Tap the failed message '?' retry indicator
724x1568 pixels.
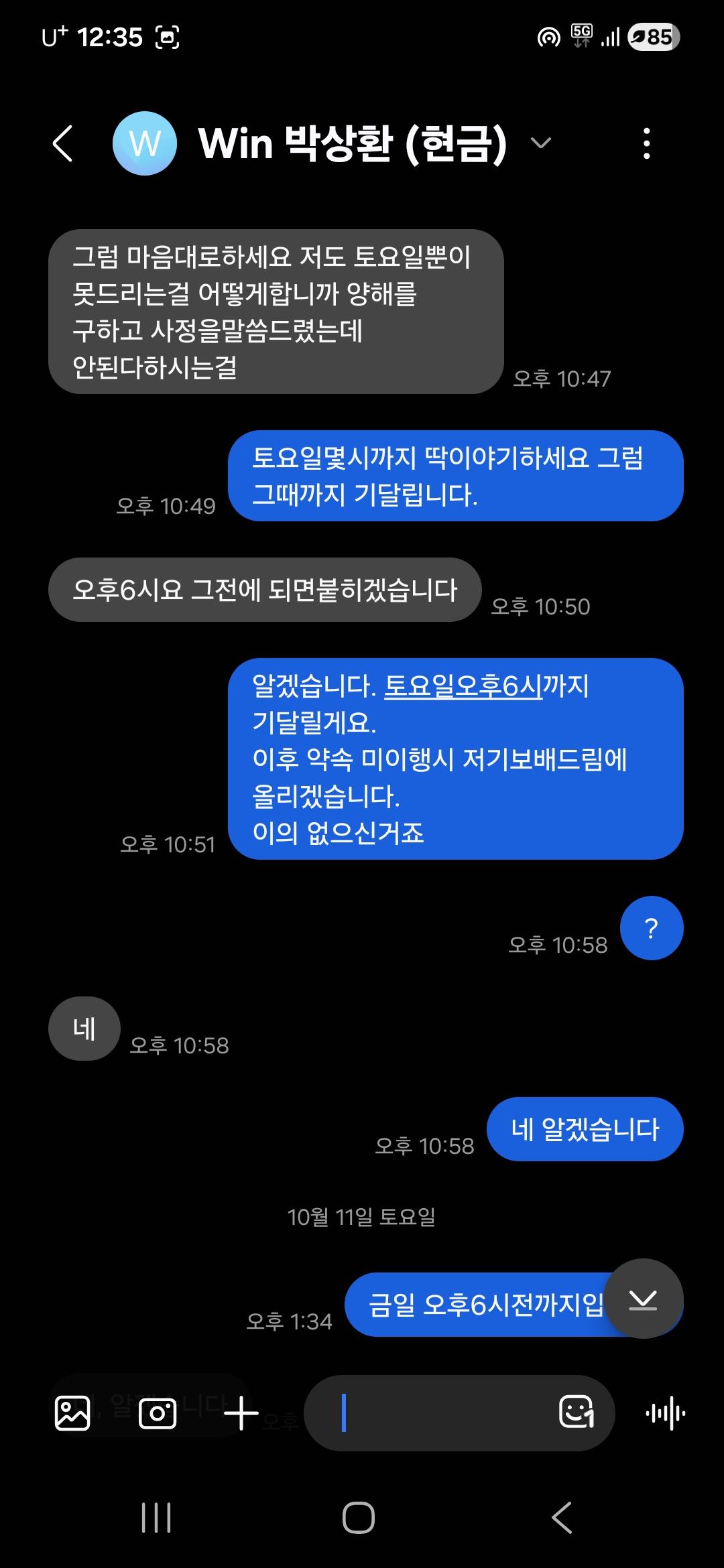pyautogui.click(x=651, y=927)
